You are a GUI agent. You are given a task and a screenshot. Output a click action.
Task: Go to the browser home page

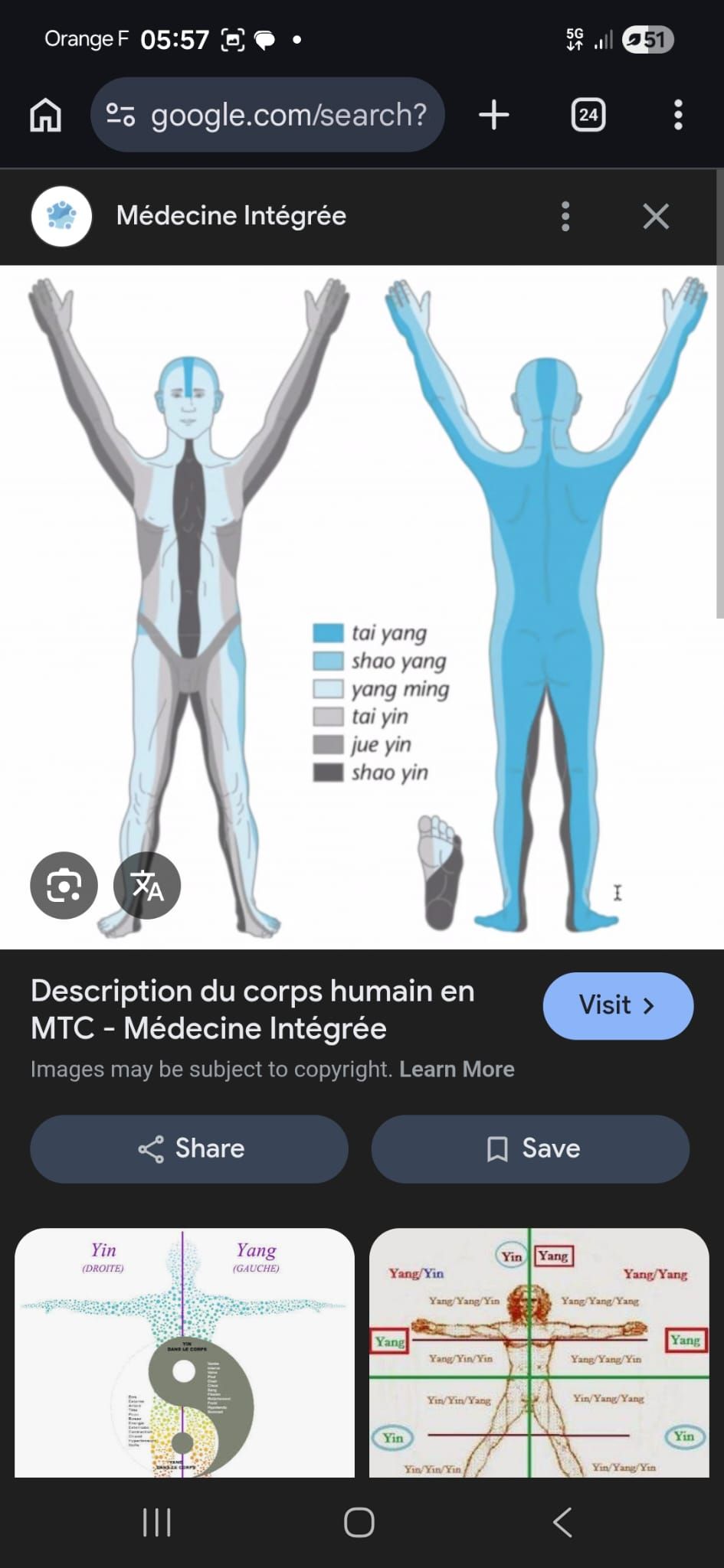(45, 115)
